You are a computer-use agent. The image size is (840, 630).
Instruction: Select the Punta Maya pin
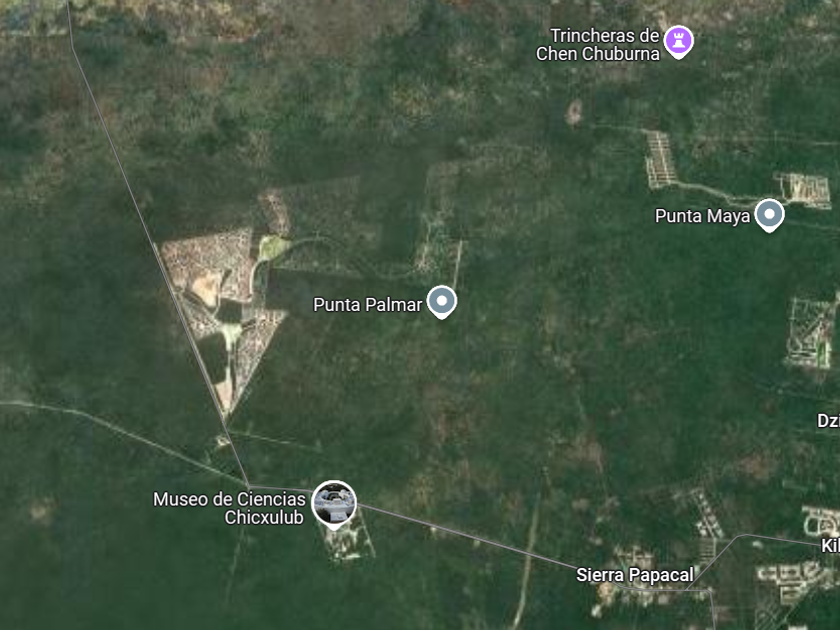tap(768, 214)
